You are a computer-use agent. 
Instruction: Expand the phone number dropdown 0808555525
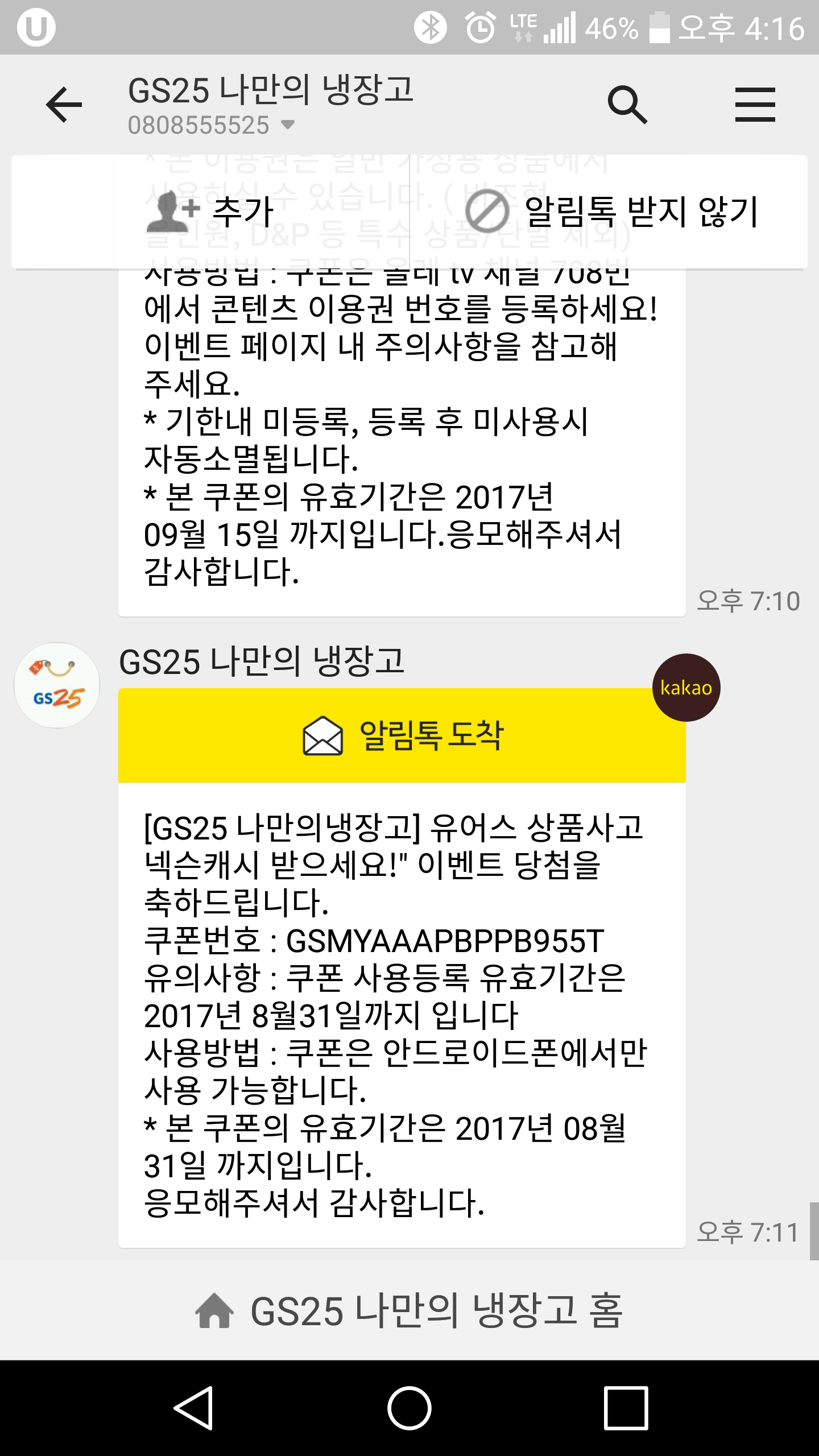click(x=288, y=125)
